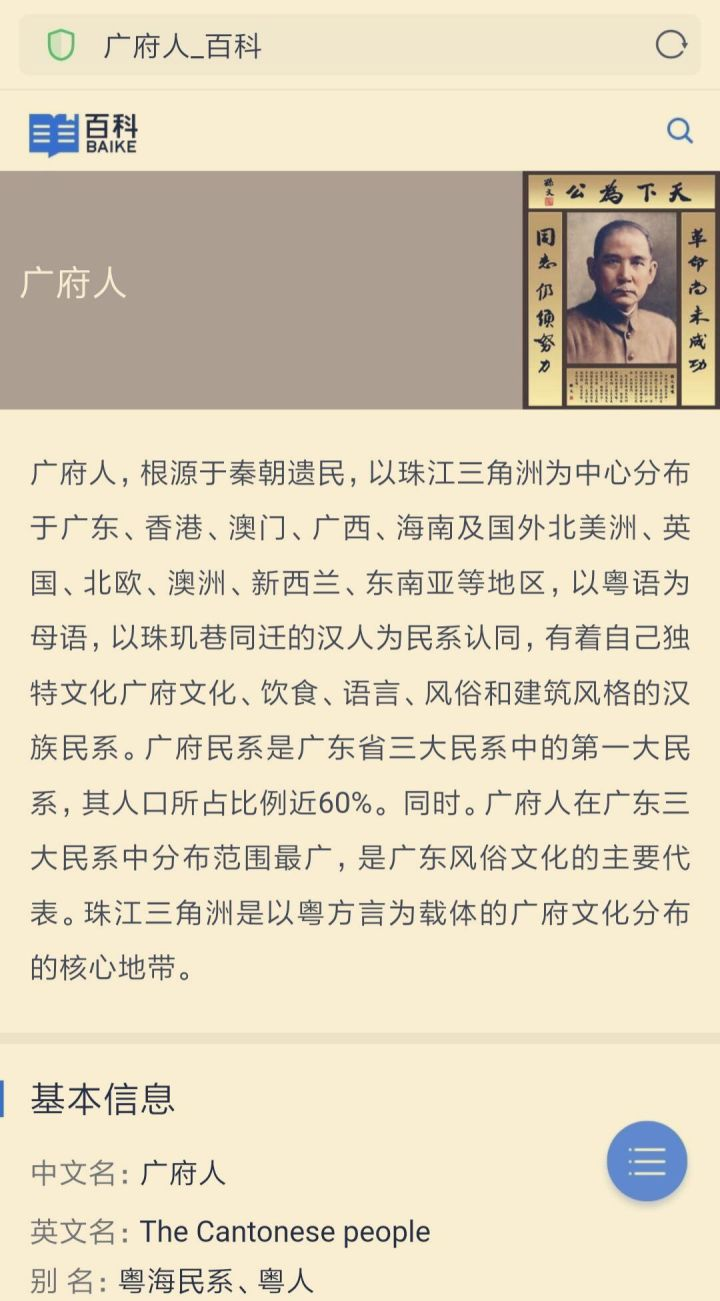Image resolution: width=720 pixels, height=1301 pixels.
Task: Open the floating table of contents button
Action: click(x=647, y=1161)
